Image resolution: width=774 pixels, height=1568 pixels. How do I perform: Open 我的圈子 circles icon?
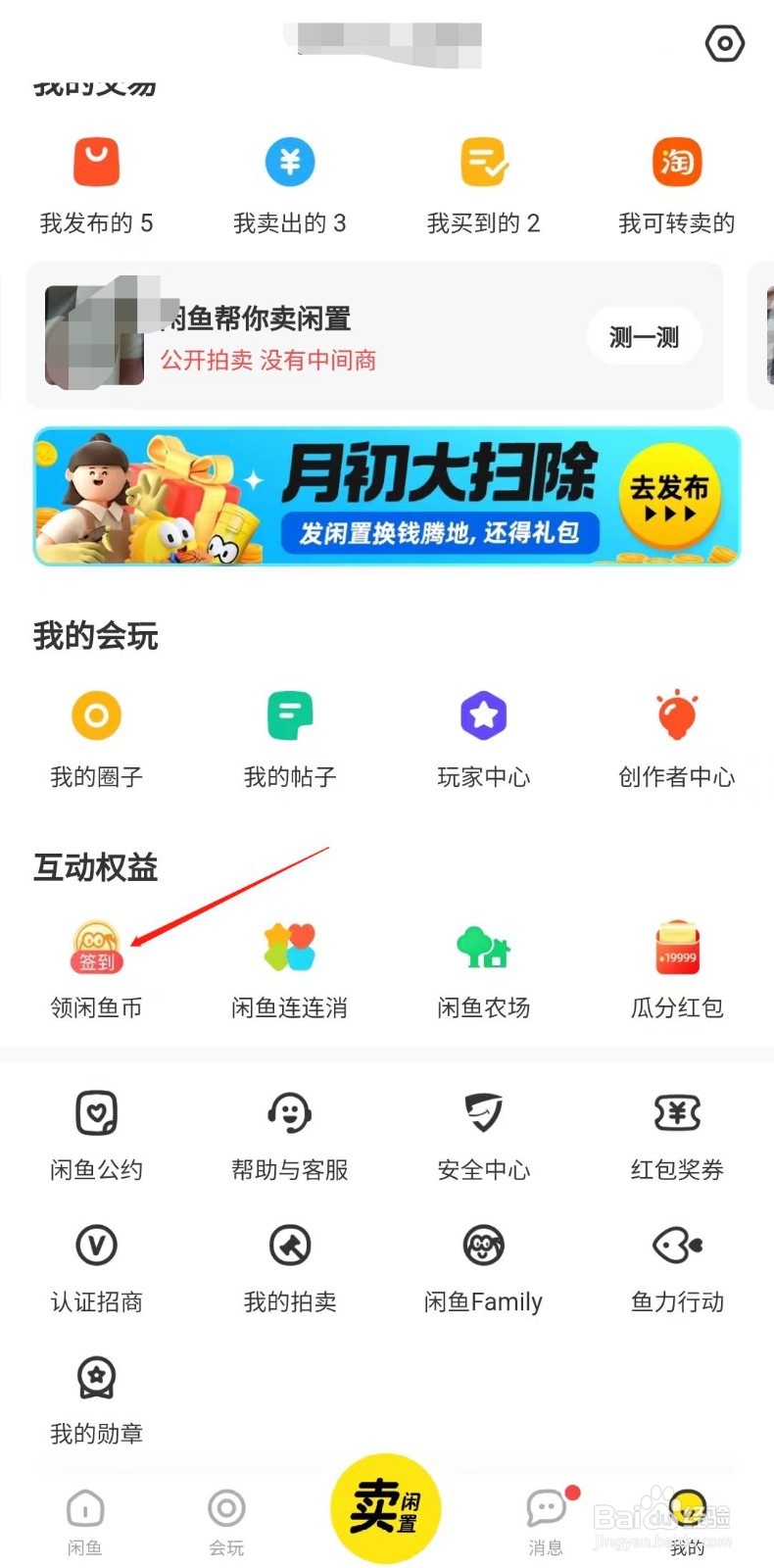(95, 715)
